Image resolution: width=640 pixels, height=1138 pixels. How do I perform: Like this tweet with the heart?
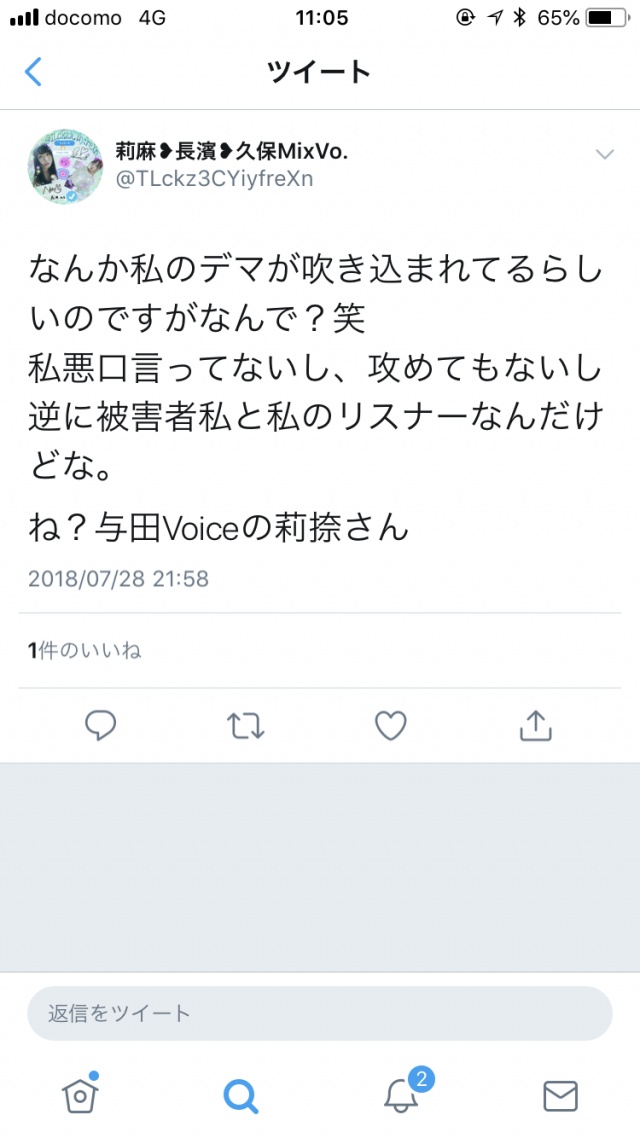pyautogui.click(x=390, y=725)
